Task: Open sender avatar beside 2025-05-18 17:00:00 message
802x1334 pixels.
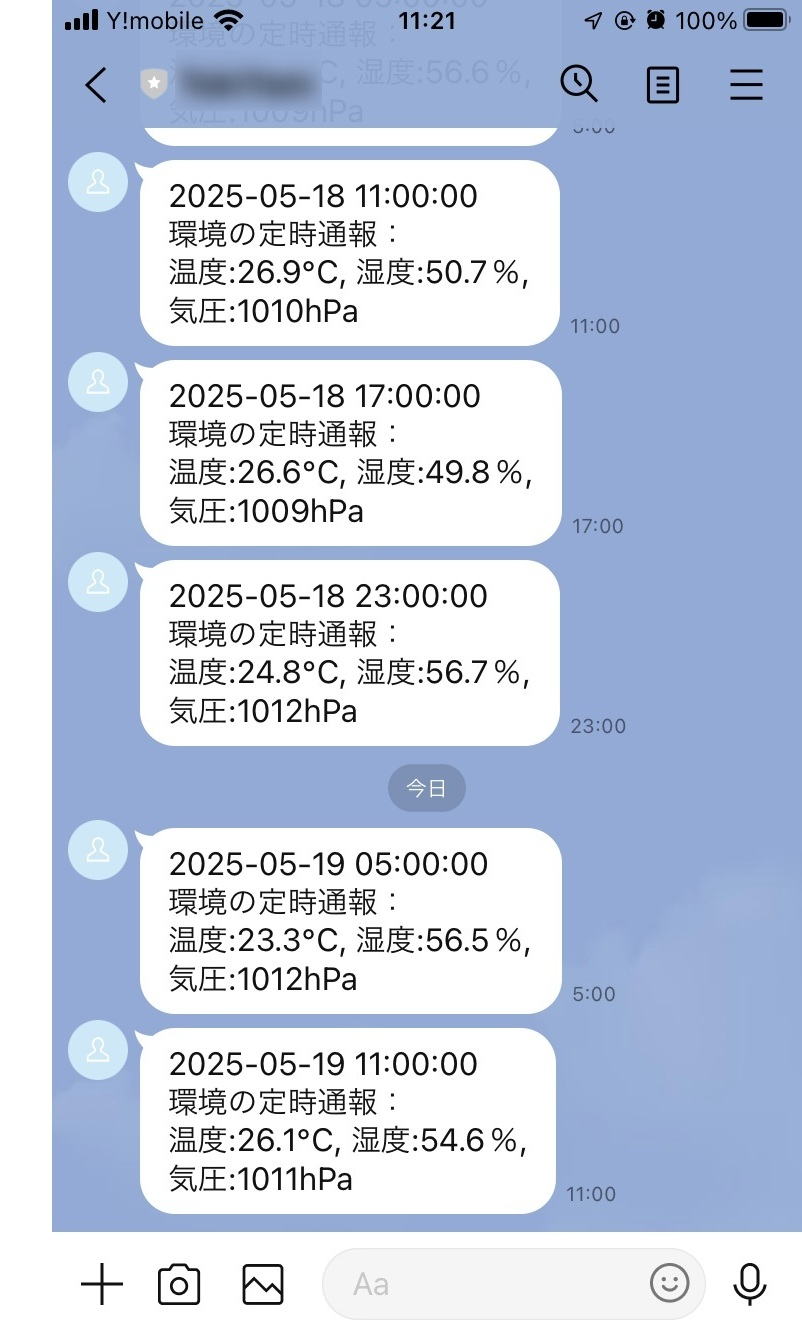Action: coord(98,382)
